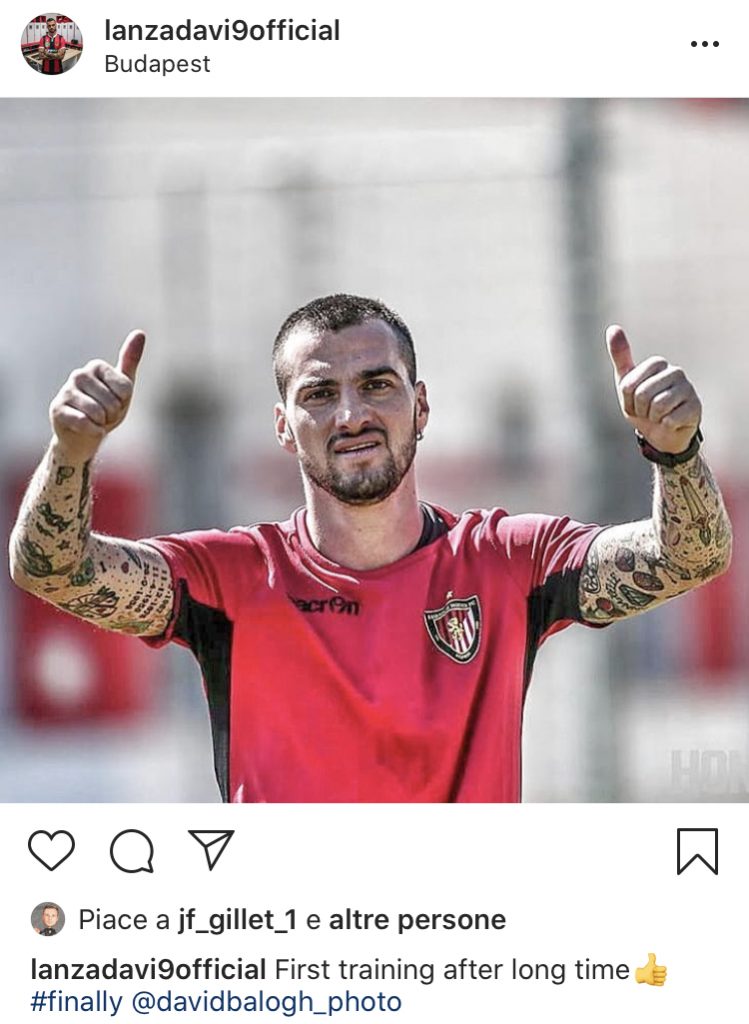The width and height of the screenshot is (749, 1024).
Task: Open the @davidbalogh_photo mention
Action: pos(265,1001)
